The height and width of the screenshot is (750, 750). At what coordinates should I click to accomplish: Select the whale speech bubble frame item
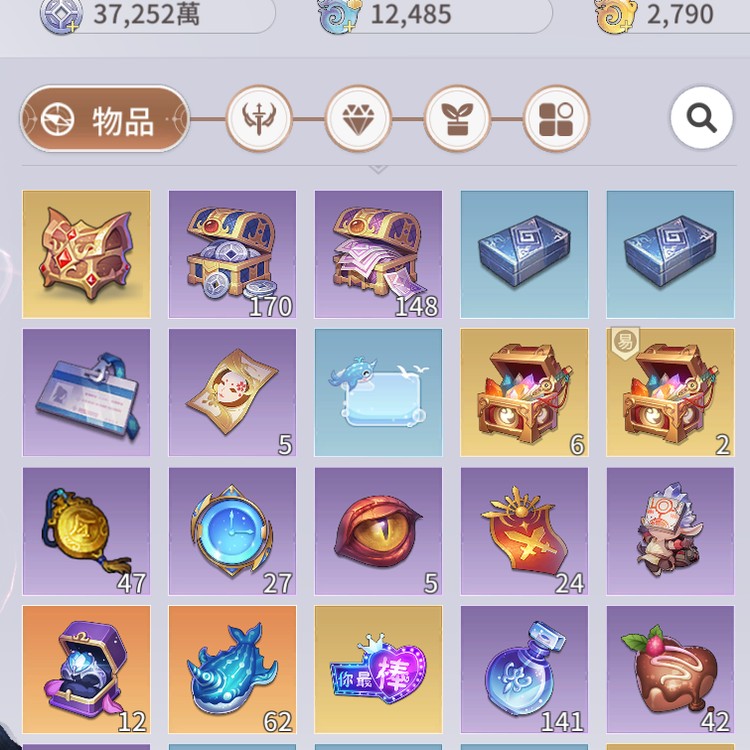378,393
